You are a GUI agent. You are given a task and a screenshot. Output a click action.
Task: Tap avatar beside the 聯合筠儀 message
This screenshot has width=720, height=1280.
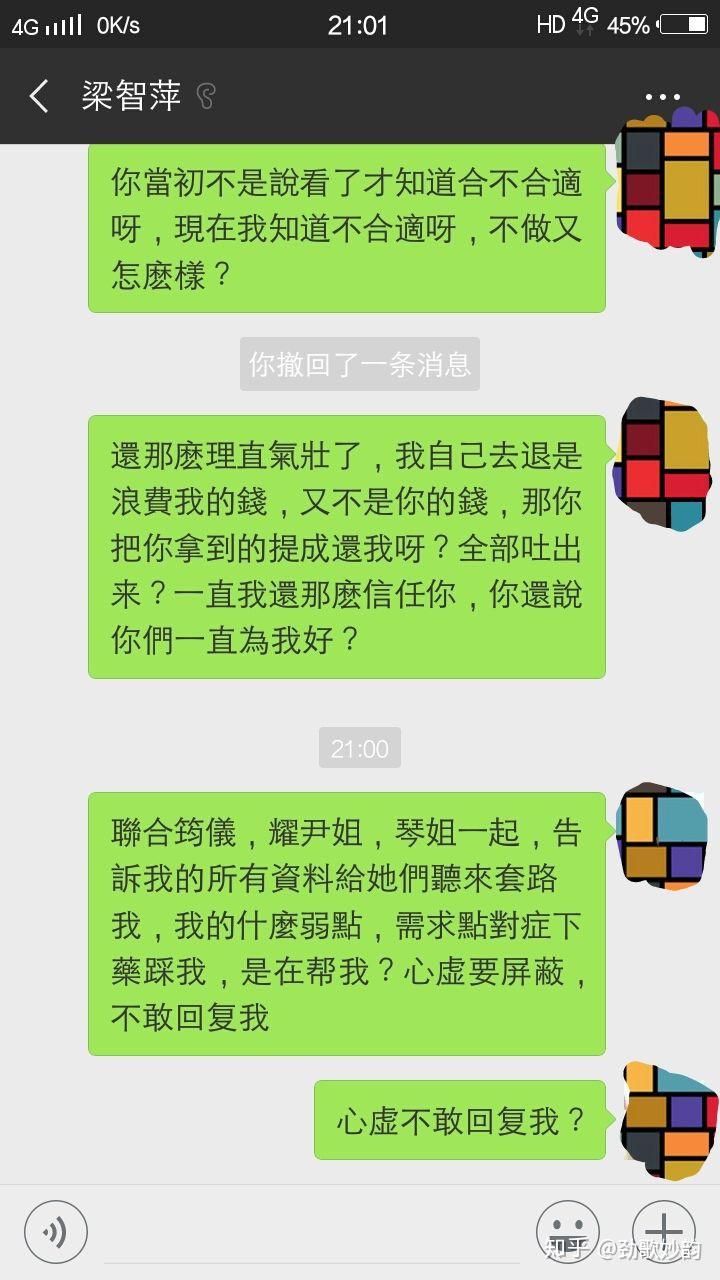tap(662, 837)
